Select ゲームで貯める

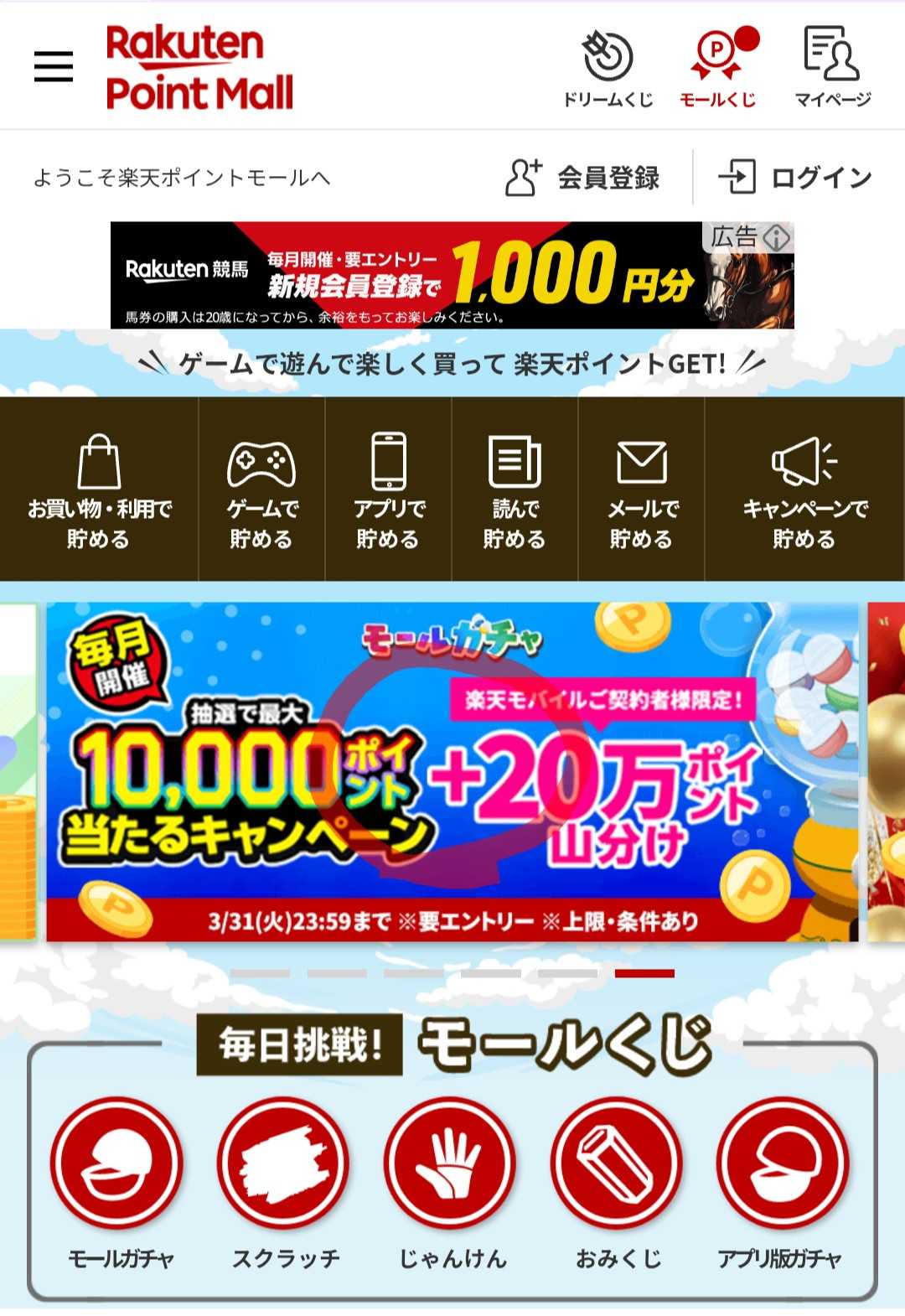tap(261, 490)
